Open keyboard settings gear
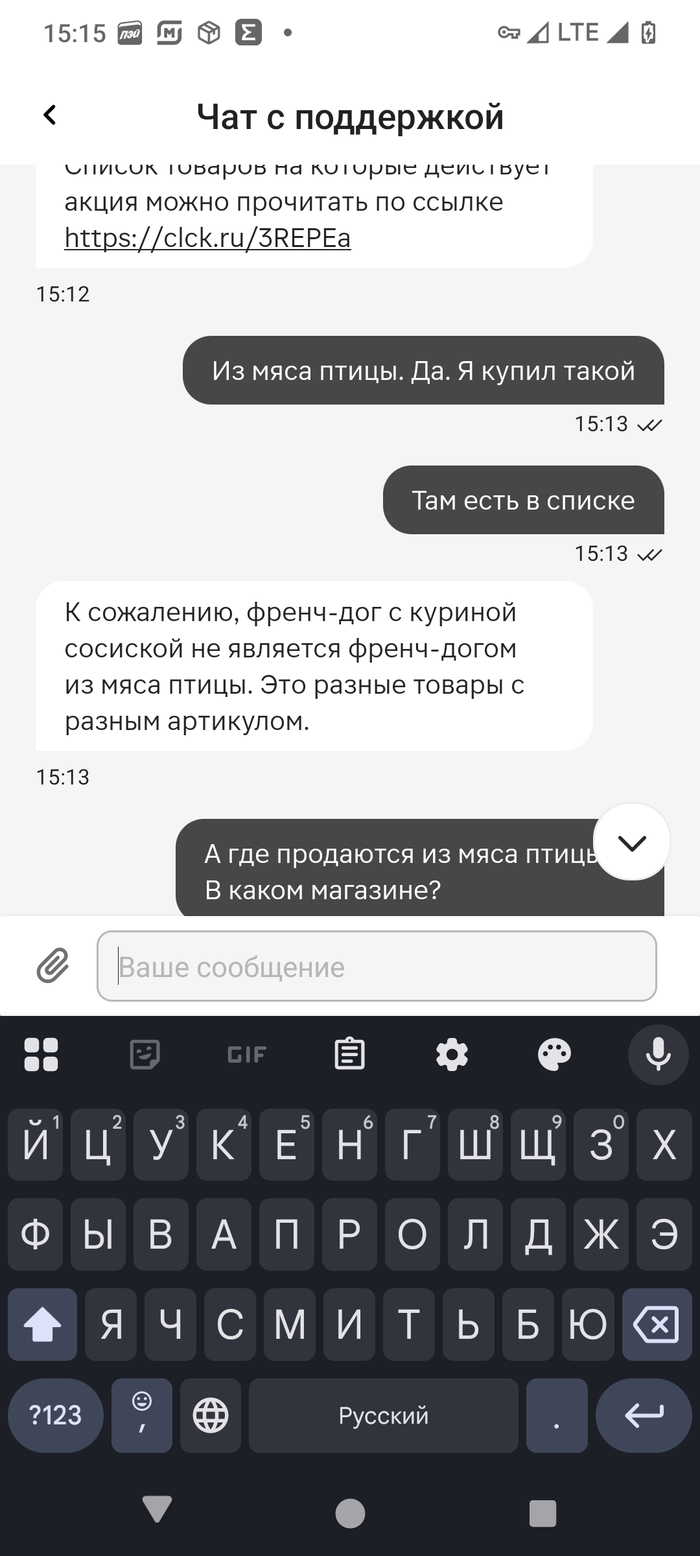Image resolution: width=700 pixels, height=1556 pixels. point(452,1054)
